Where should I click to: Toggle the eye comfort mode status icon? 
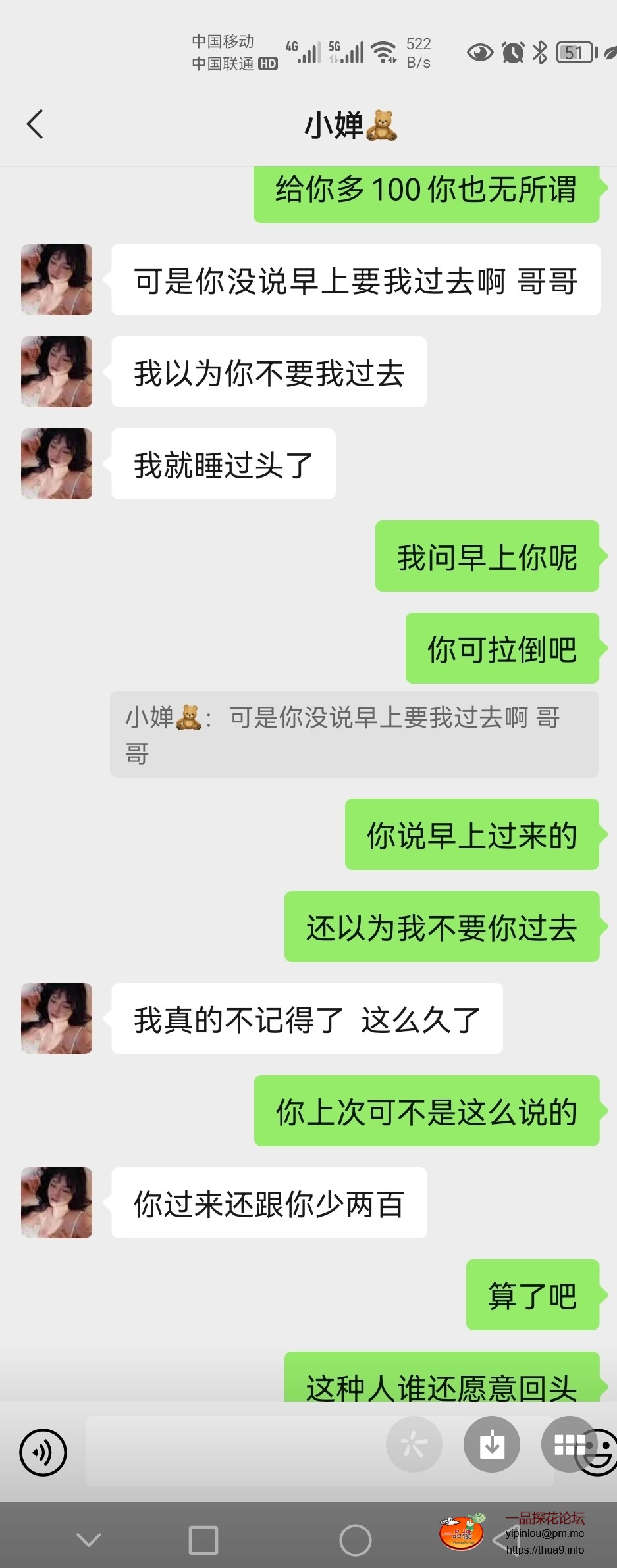(480, 52)
